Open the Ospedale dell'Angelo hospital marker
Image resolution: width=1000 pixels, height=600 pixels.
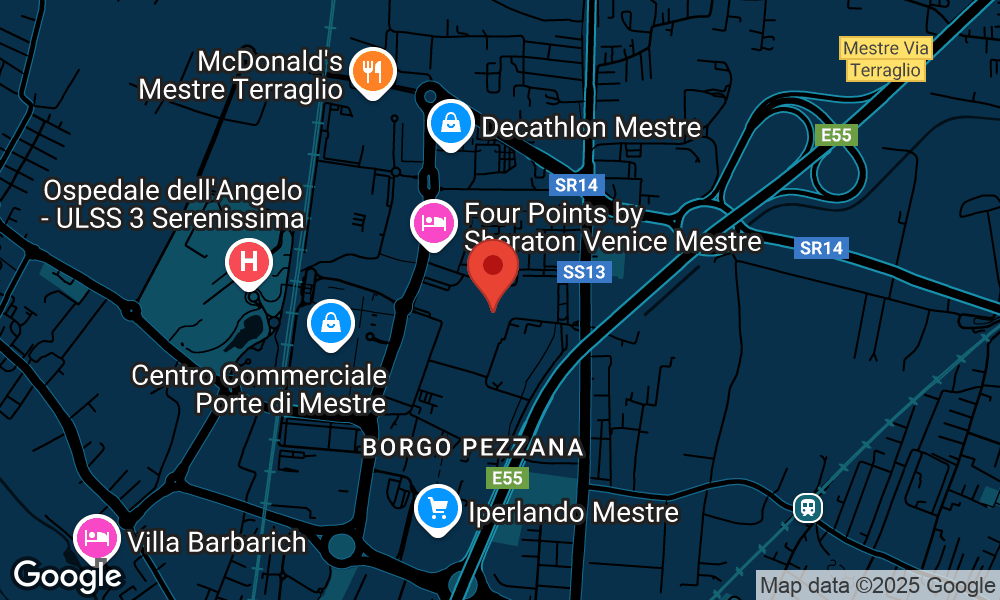point(250,261)
